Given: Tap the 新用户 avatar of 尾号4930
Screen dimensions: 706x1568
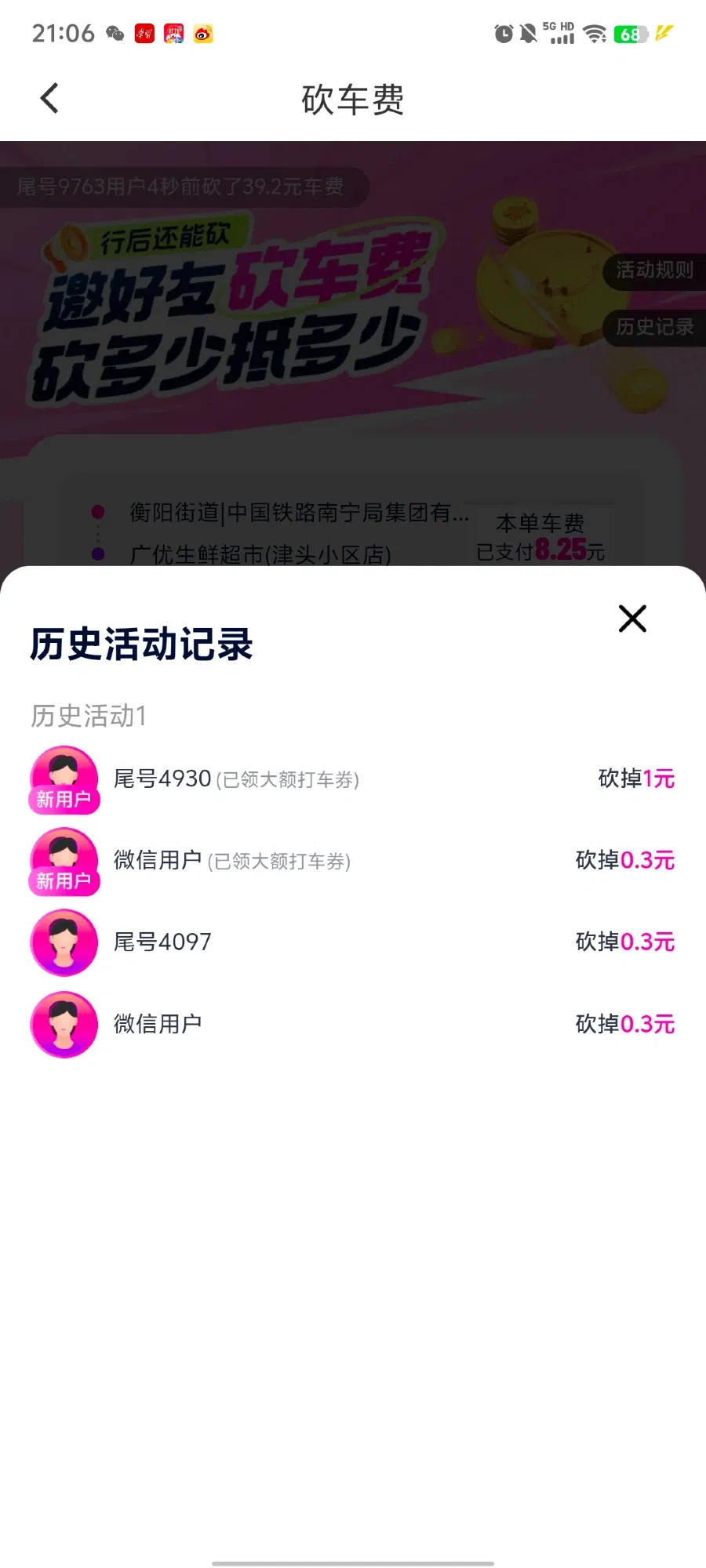Looking at the screenshot, I should [64, 779].
